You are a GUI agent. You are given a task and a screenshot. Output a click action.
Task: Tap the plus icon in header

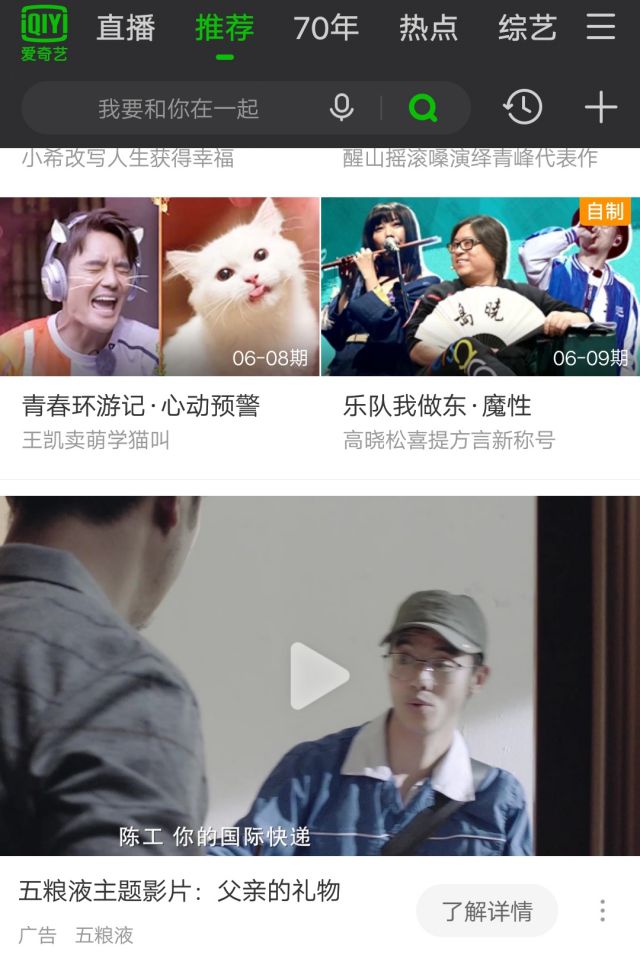[x=601, y=108]
